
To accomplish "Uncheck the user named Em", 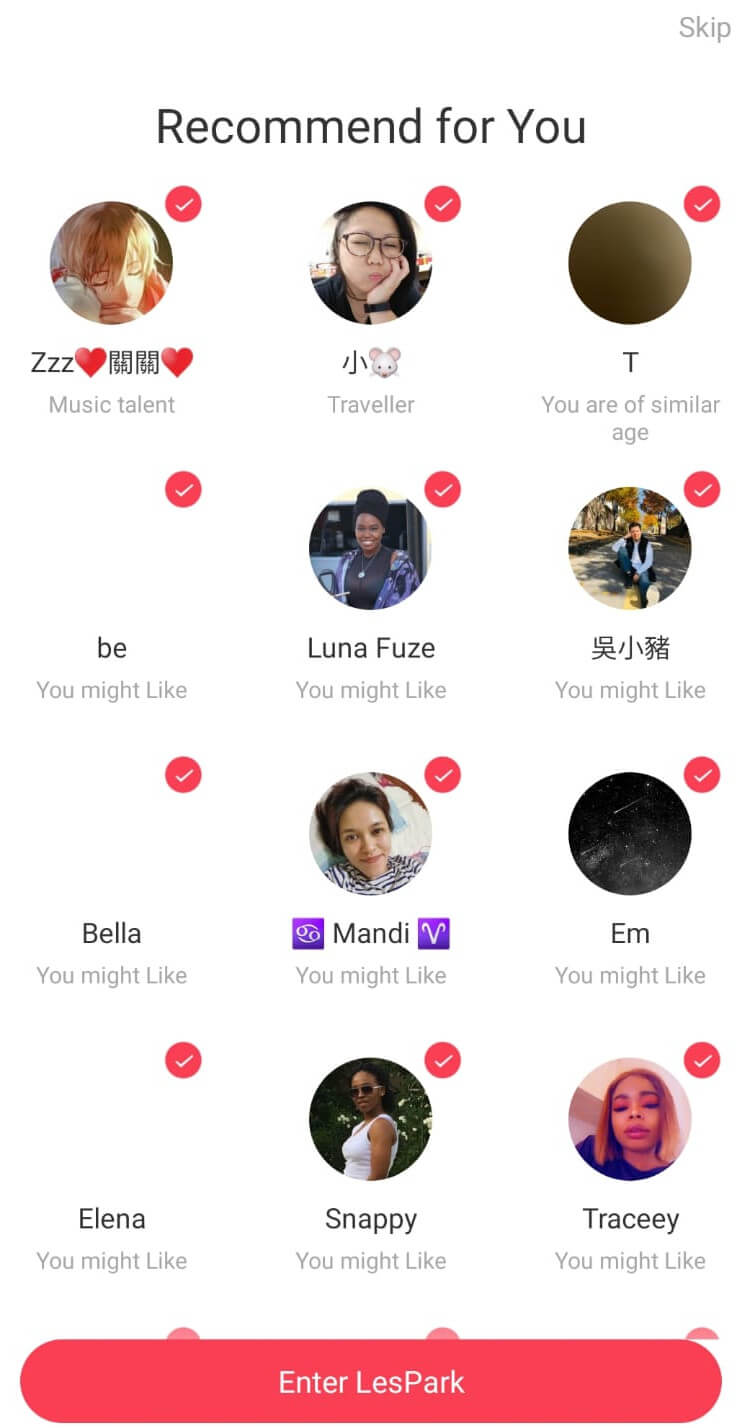I will (x=702, y=775).
